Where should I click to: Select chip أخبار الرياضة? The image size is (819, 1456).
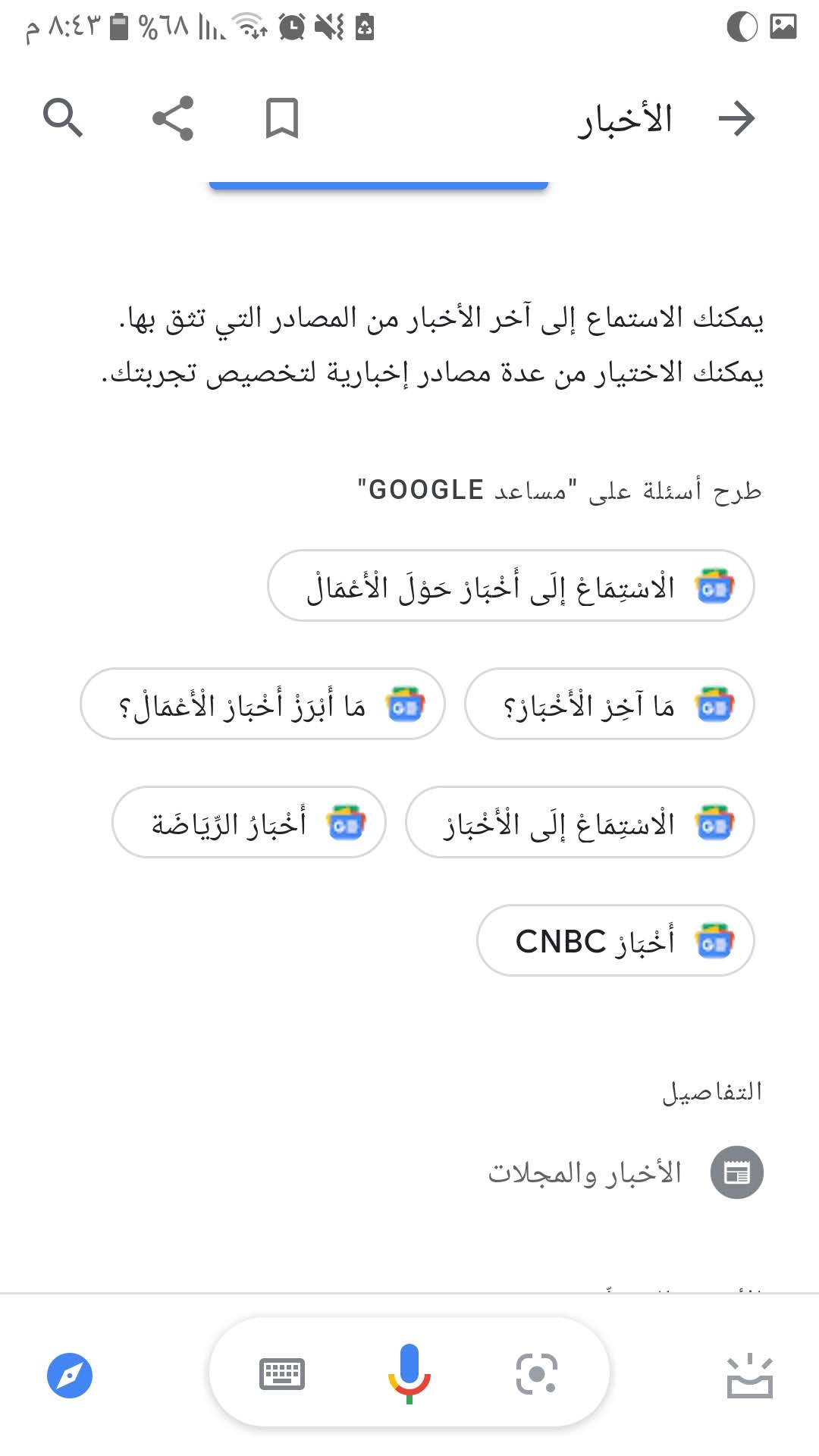coord(249,823)
